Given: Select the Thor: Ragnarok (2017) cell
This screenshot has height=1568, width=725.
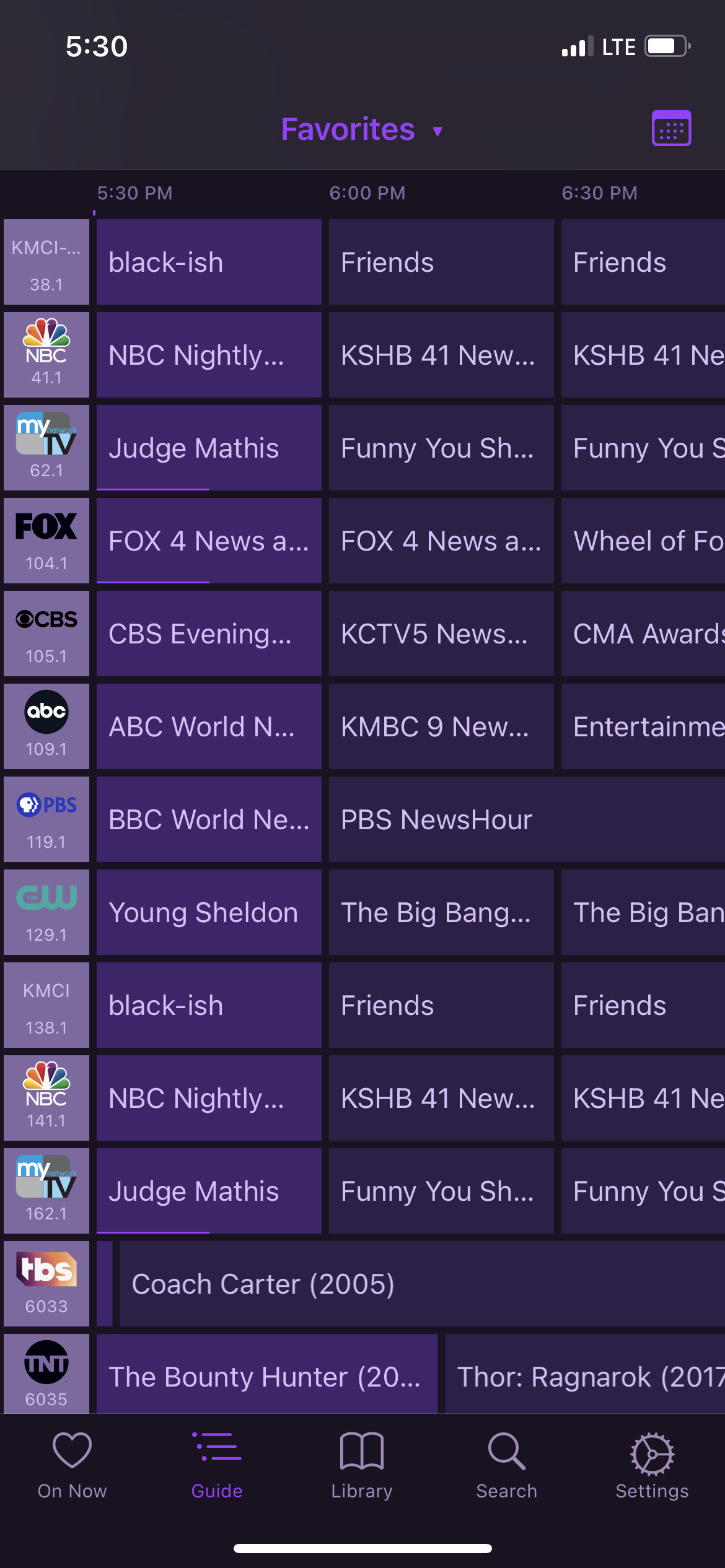Looking at the screenshot, I should tap(586, 1376).
